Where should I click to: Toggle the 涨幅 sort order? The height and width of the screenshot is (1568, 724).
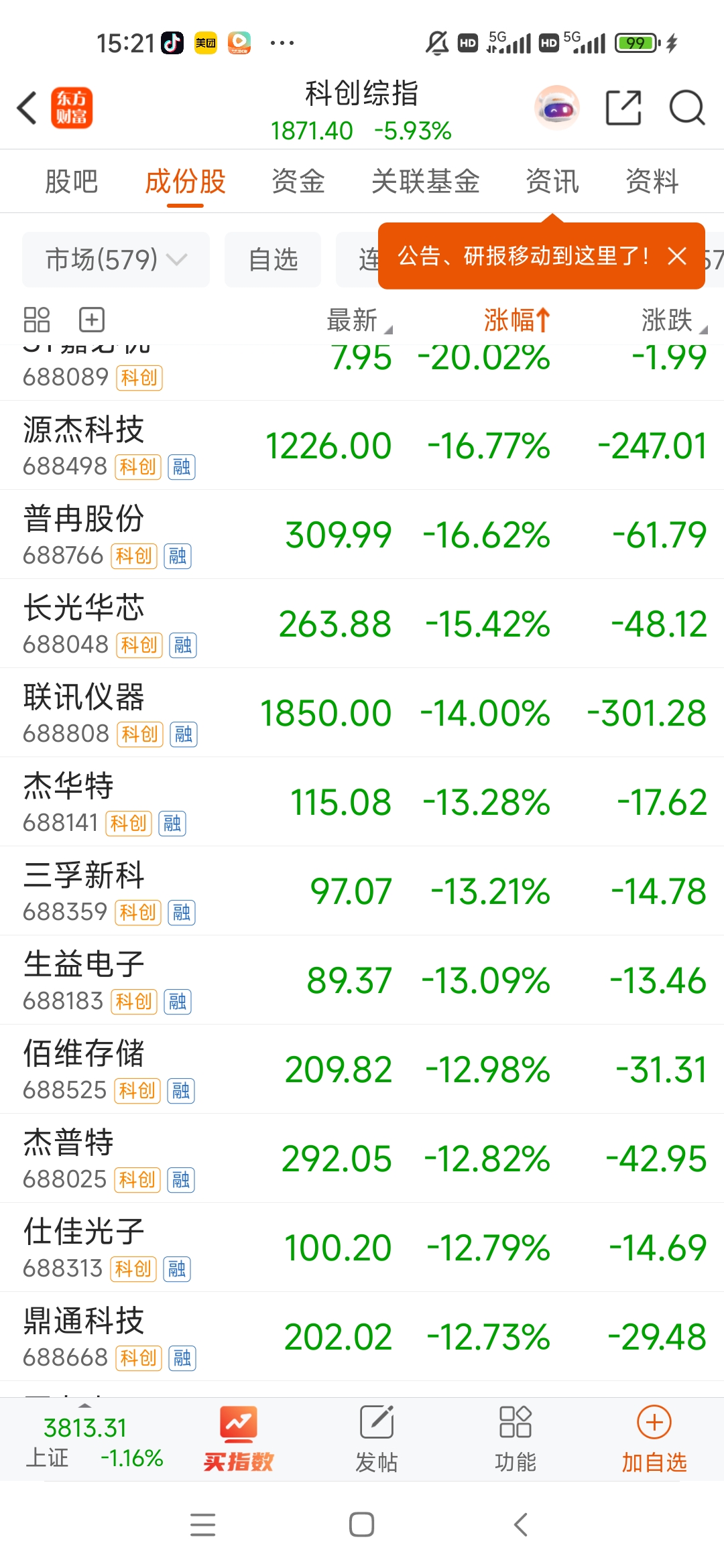[x=517, y=320]
